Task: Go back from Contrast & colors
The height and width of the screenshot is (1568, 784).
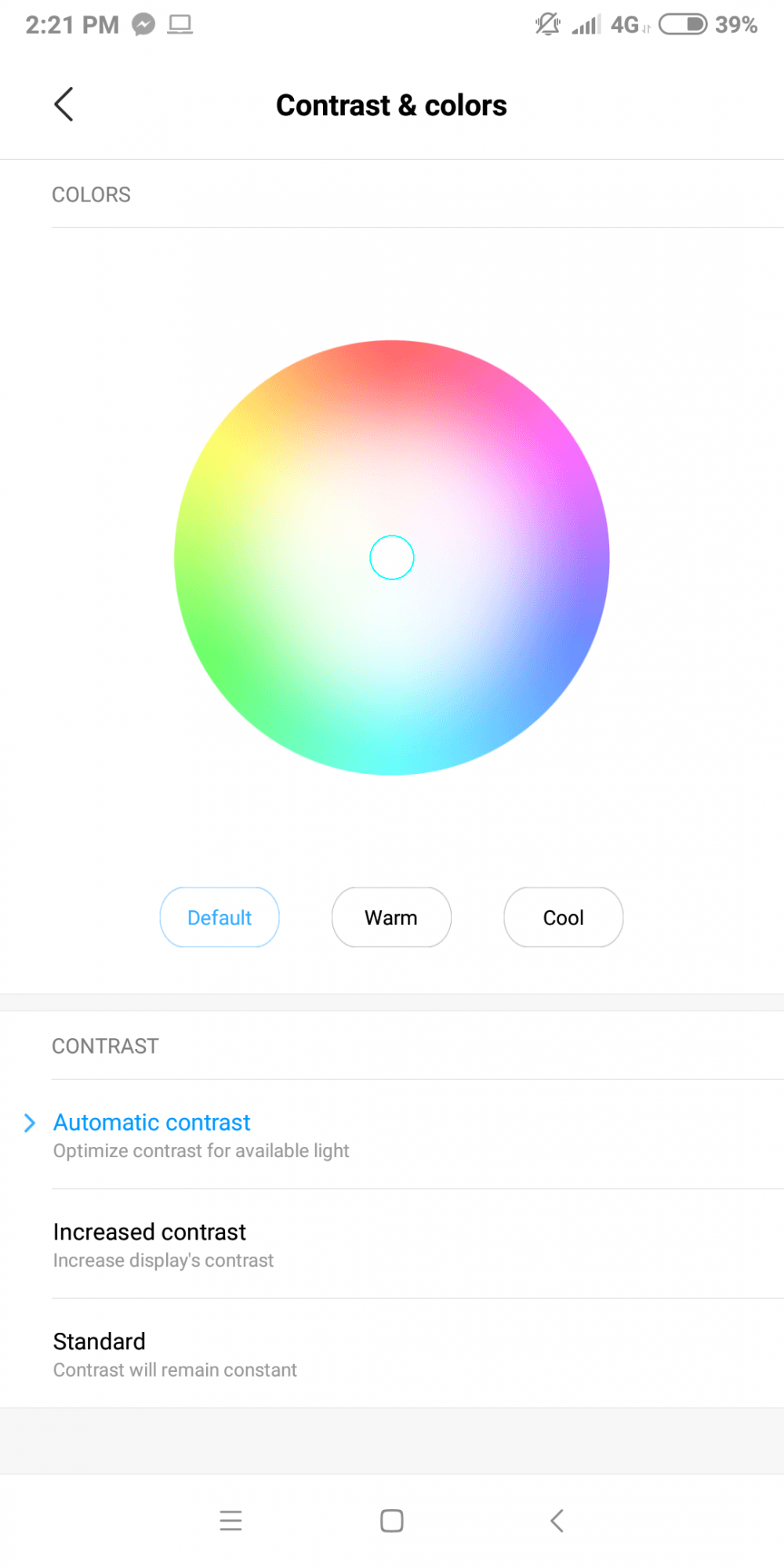Action: [64, 104]
